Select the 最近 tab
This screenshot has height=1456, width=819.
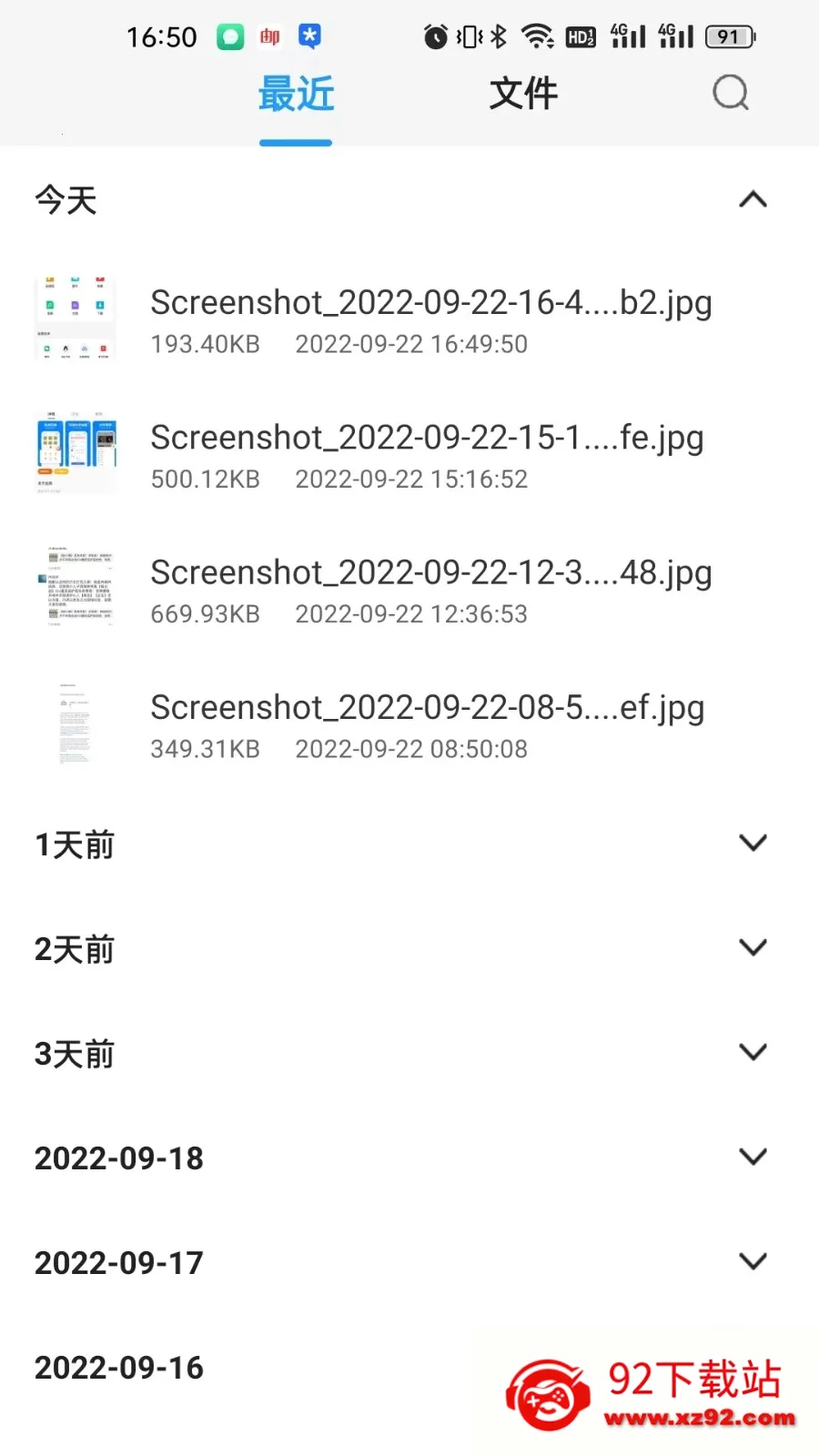click(x=296, y=93)
